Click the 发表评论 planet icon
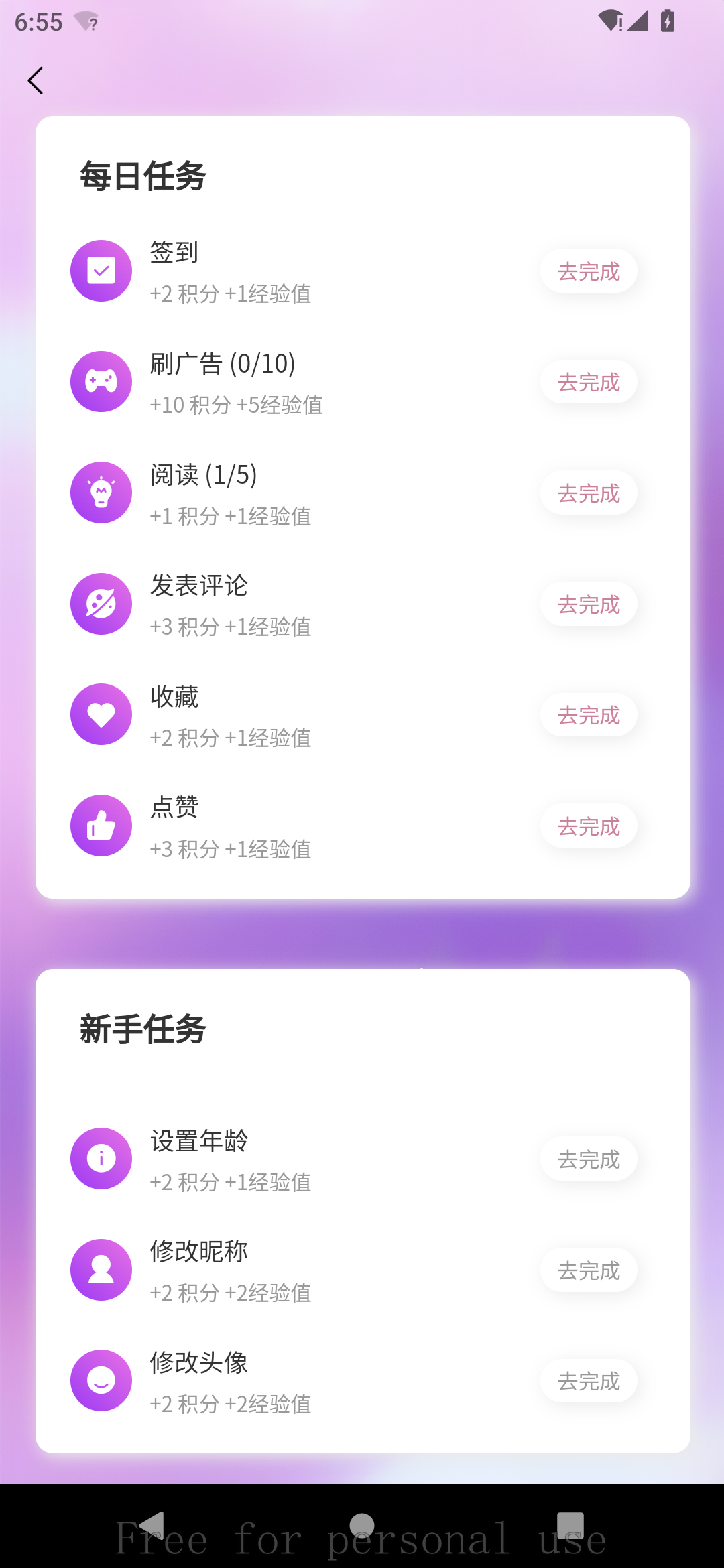The width and height of the screenshot is (724, 1568). pos(101,603)
